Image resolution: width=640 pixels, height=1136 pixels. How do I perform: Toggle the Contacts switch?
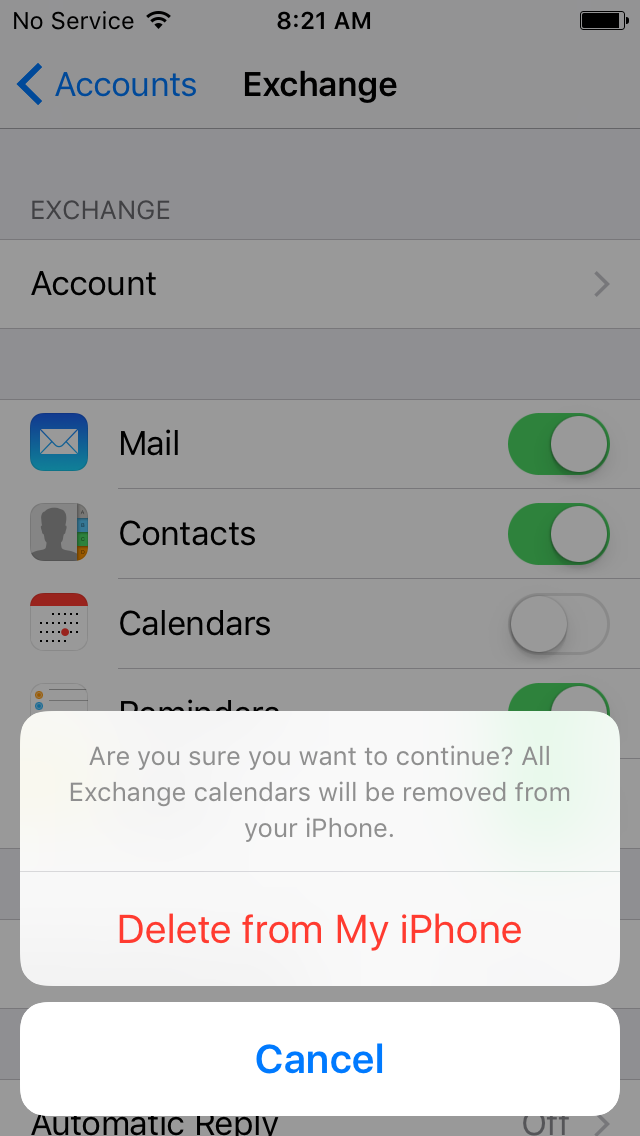[x=558, y=534]
